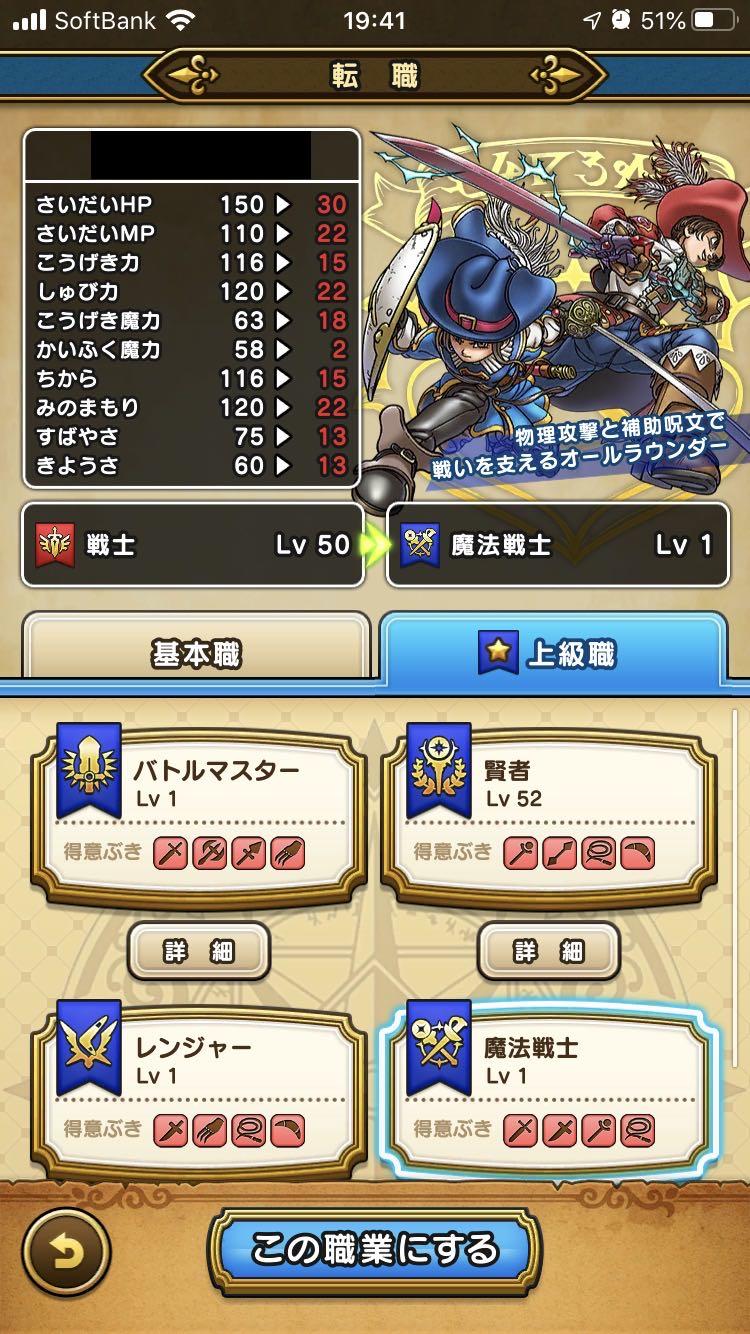Switch to the 基本職 tab
The width and height of the screenshot is (750, 1334).
click(196, 654)
